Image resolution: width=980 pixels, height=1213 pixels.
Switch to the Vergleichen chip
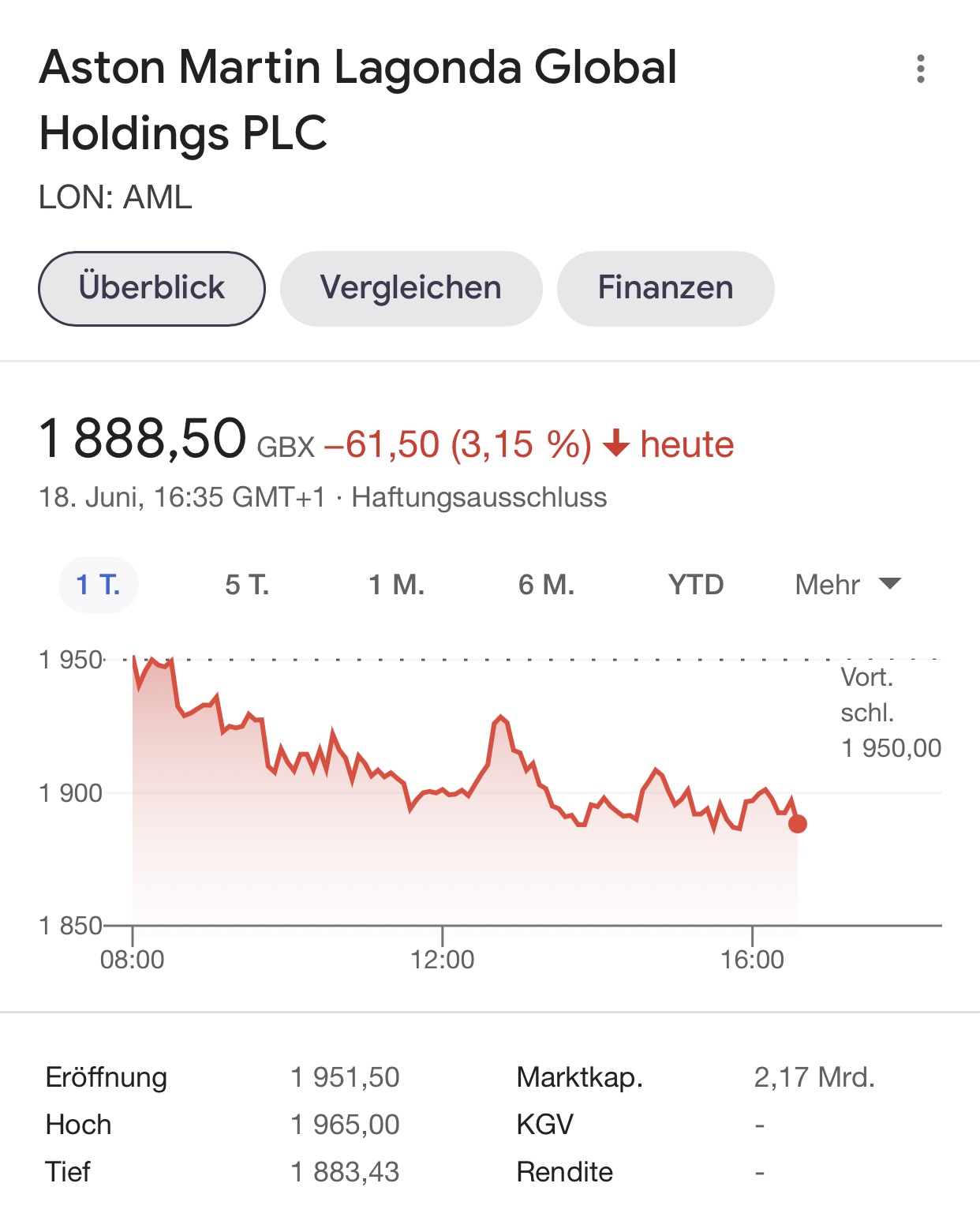[411, 288]
